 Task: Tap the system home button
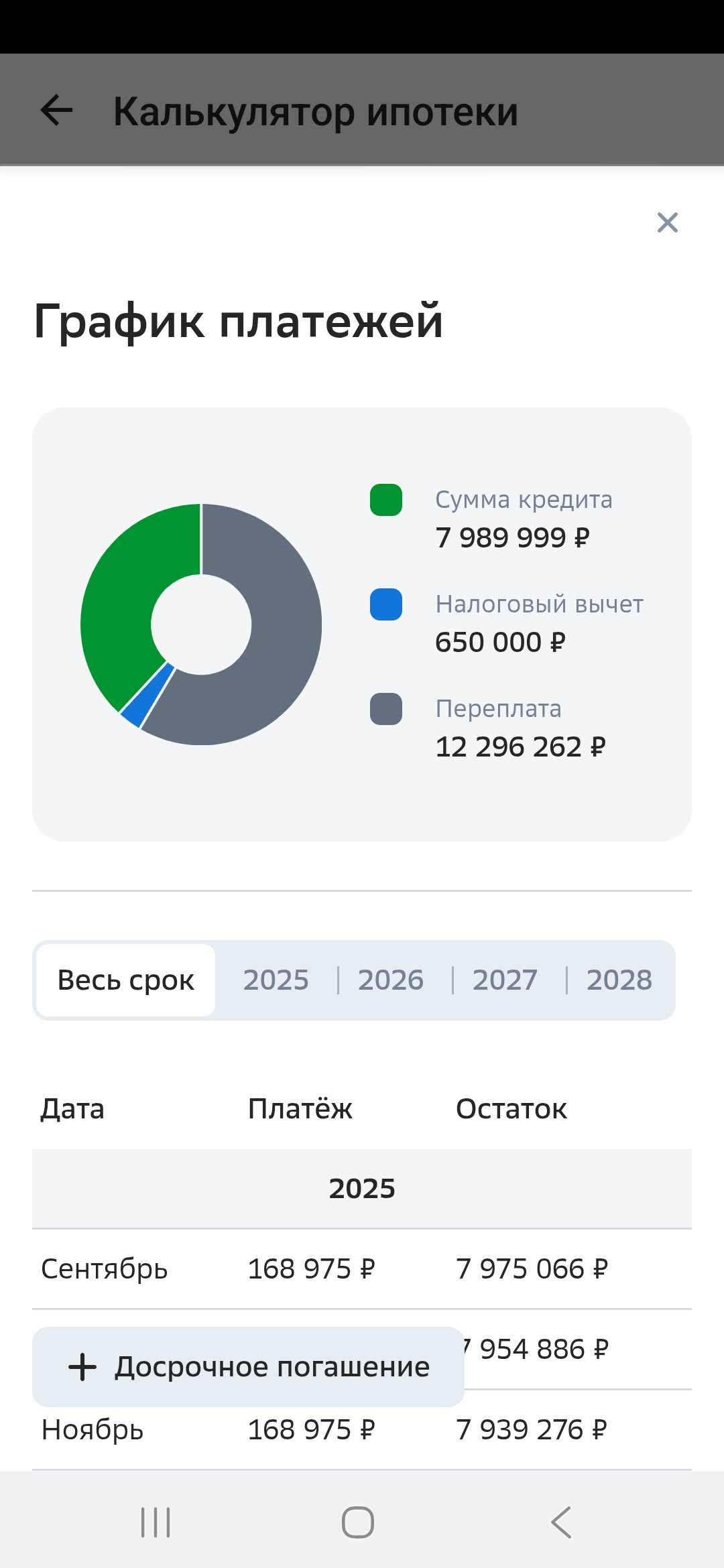[358, 1522]
